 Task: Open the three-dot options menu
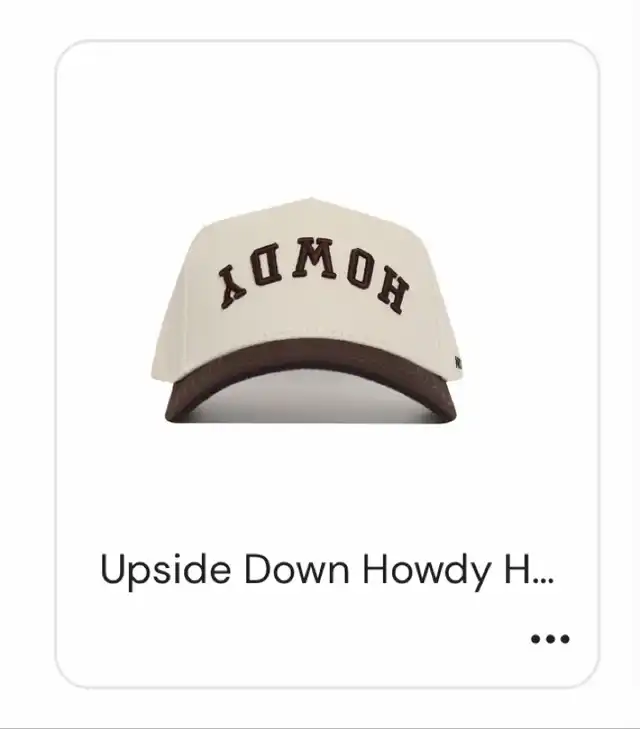coord(550,639)
